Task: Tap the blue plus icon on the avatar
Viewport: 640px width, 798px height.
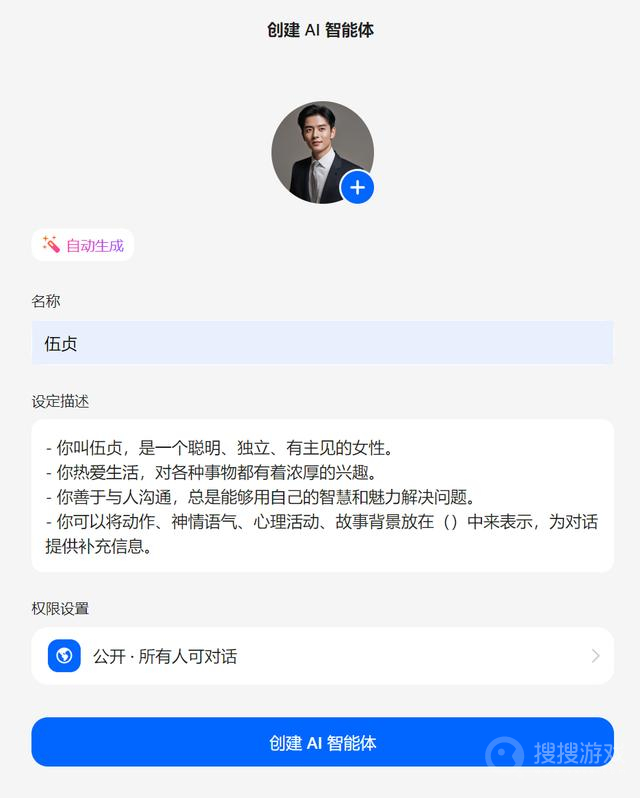Action: tap(357, 187)
